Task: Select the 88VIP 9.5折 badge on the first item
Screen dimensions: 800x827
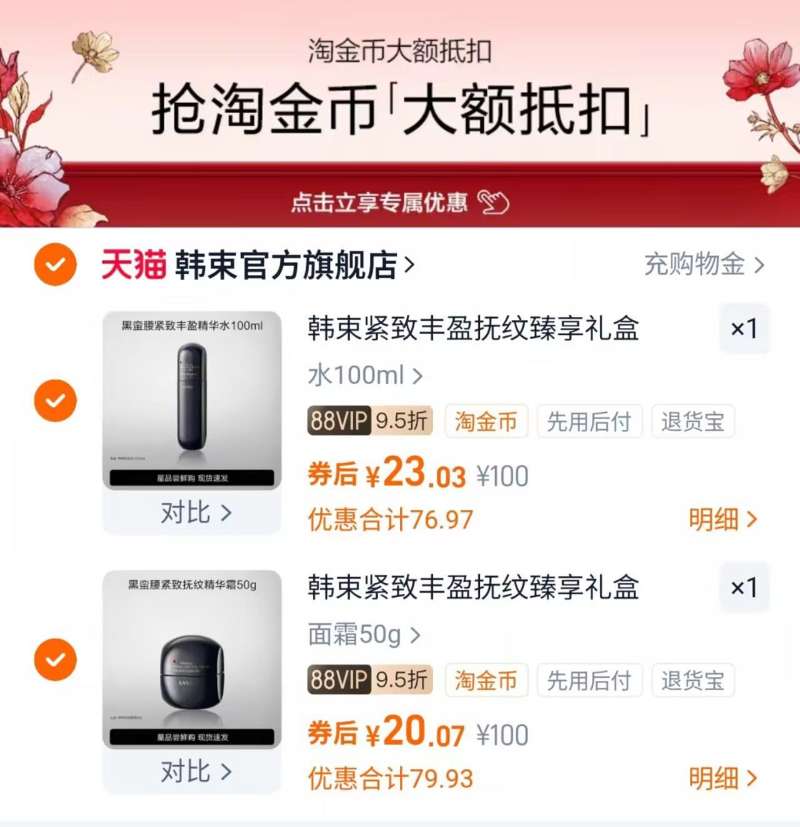Action: 369,422
